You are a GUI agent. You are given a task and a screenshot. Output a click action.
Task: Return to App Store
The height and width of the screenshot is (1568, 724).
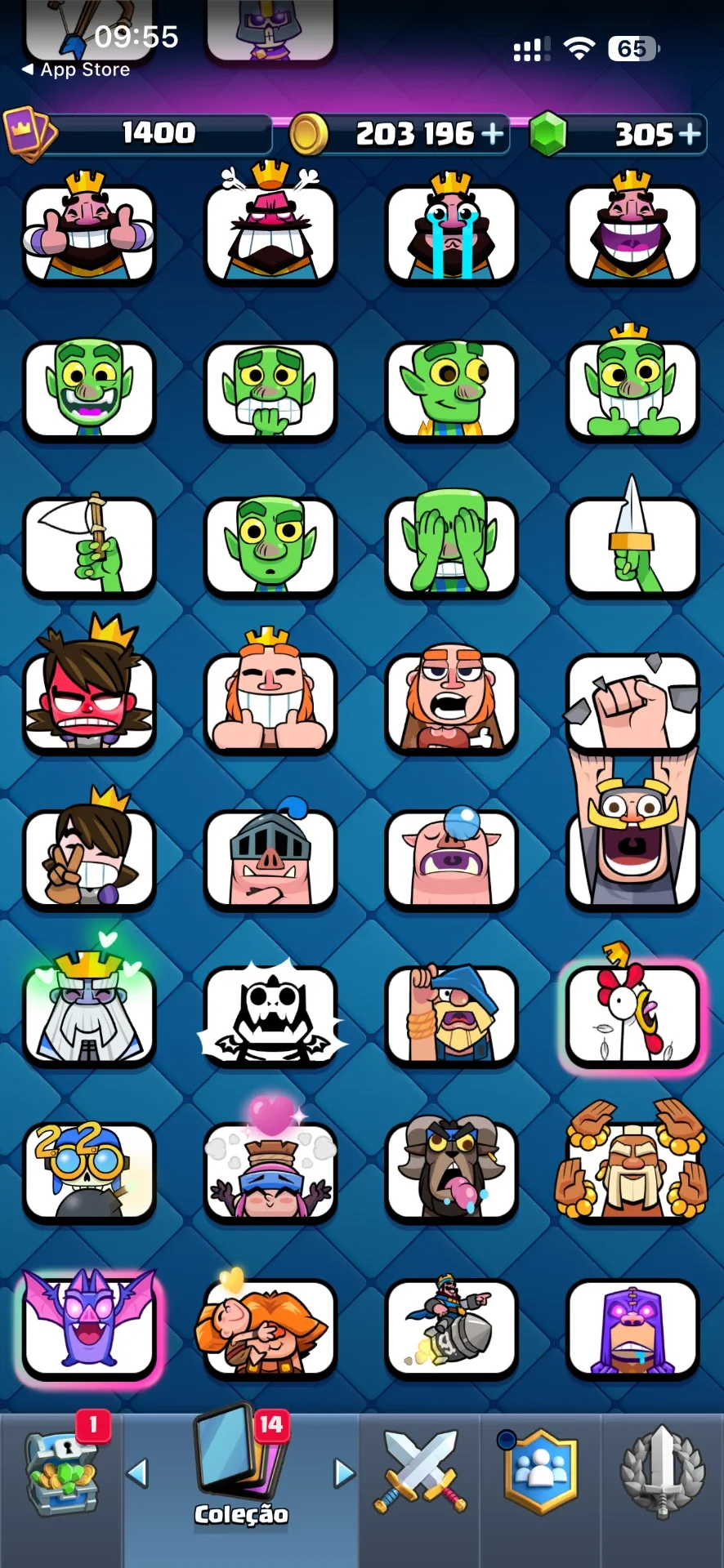(x=76, y=70)
